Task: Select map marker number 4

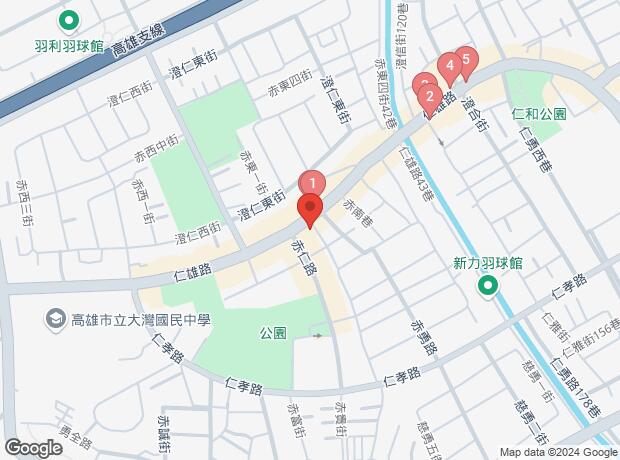Action: coord(450,67)
